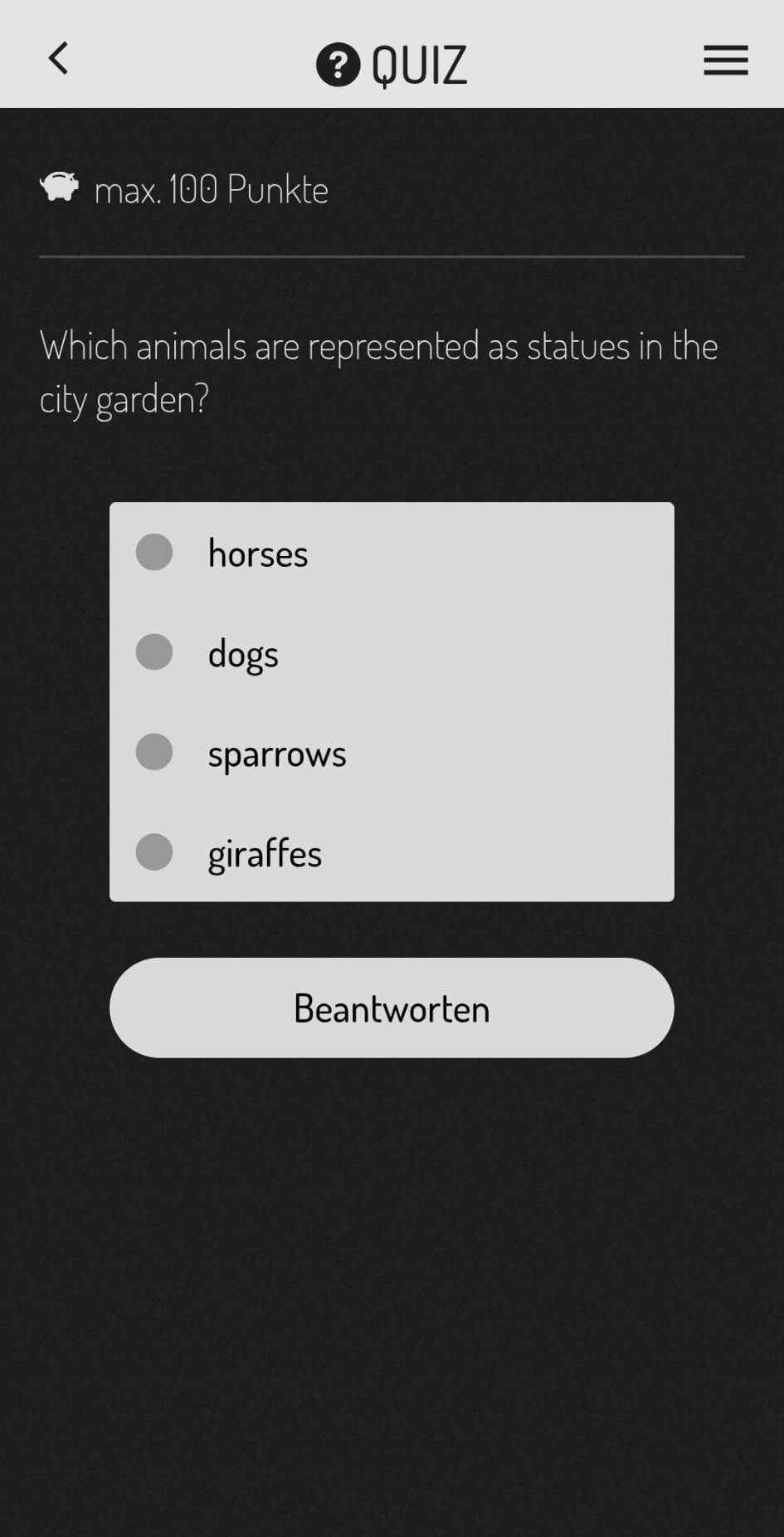Screen dimensions: 784x1537
Task: Pick the sparrows option
Action: pos(154,753)
